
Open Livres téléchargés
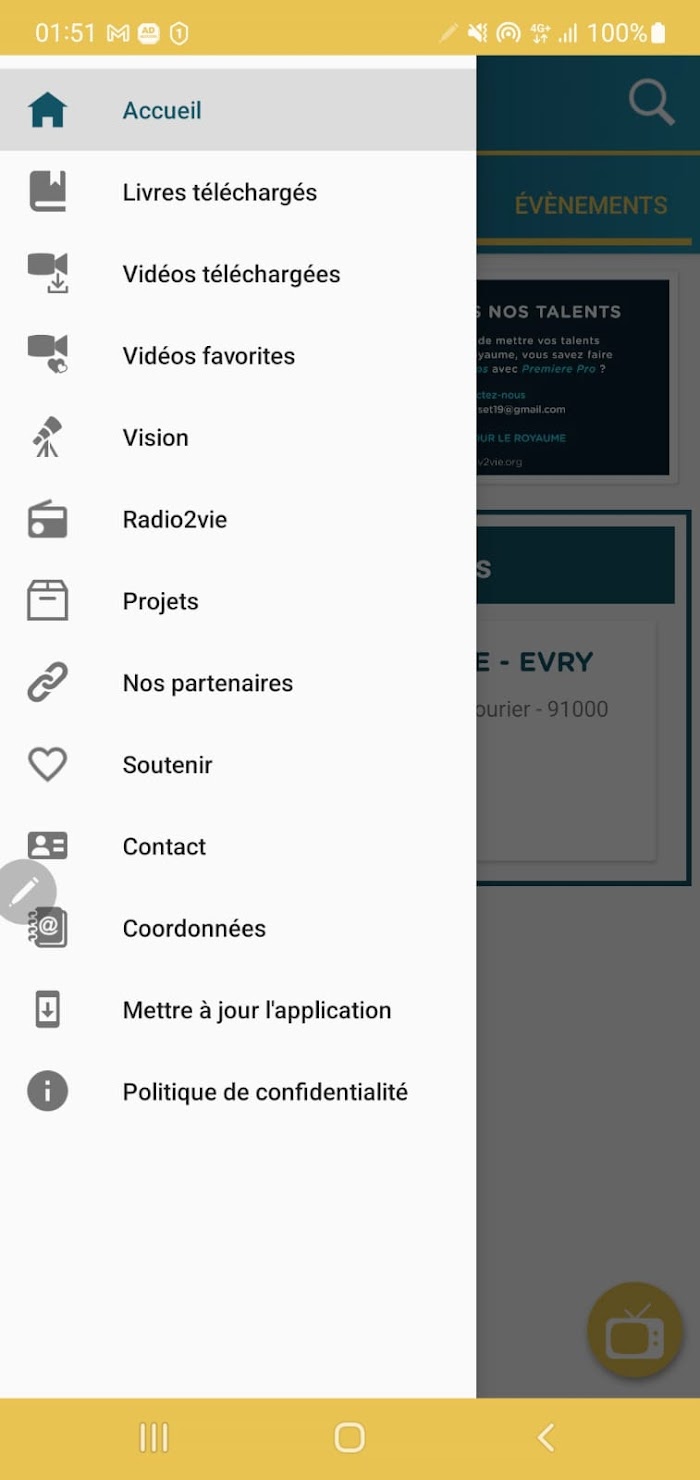click(238, 192)
